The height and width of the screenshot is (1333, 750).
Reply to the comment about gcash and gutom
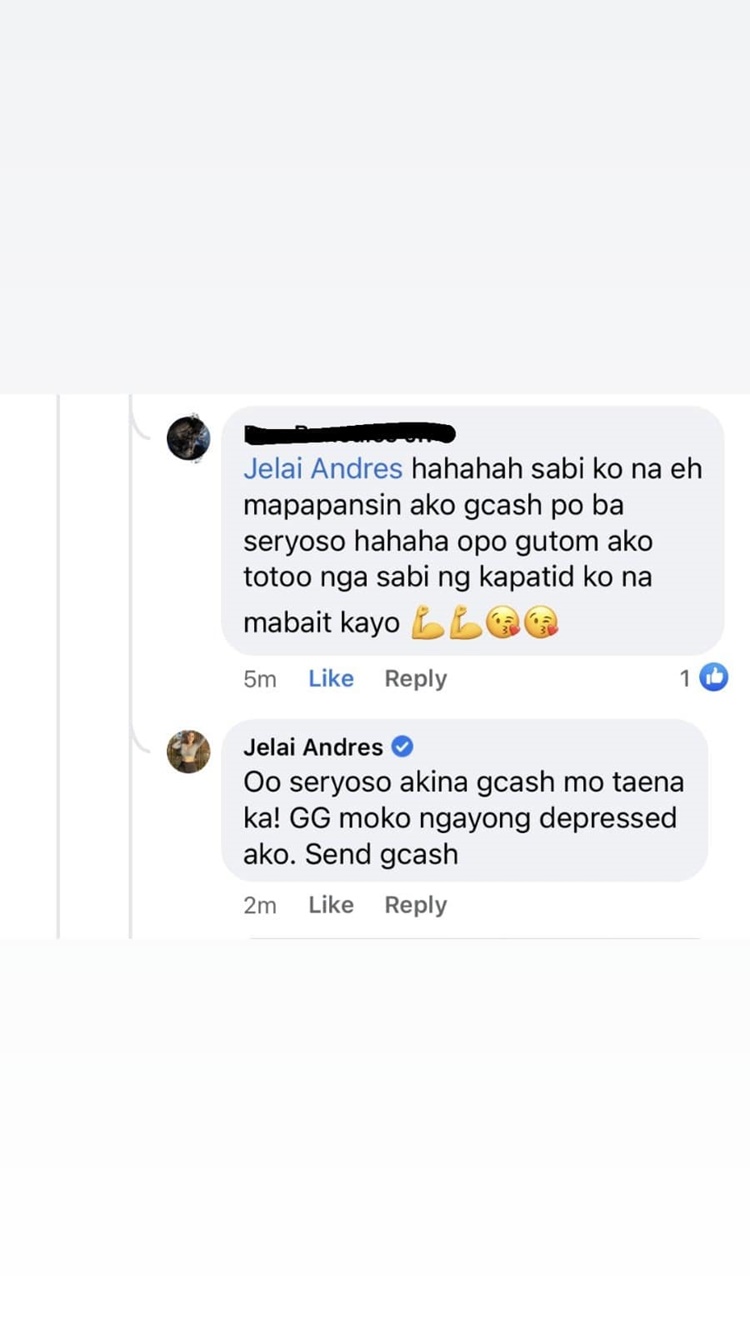415,678
